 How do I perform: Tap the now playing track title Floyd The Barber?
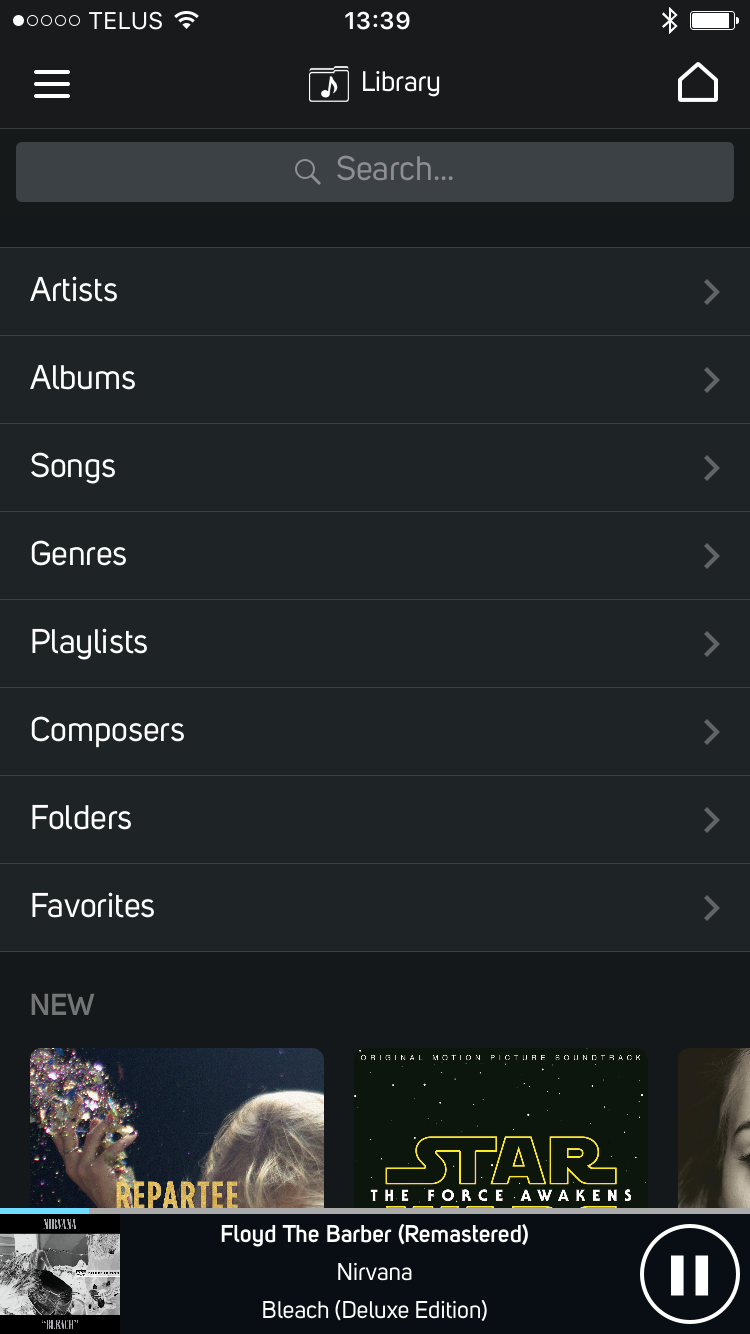[x=374, y=1234]
